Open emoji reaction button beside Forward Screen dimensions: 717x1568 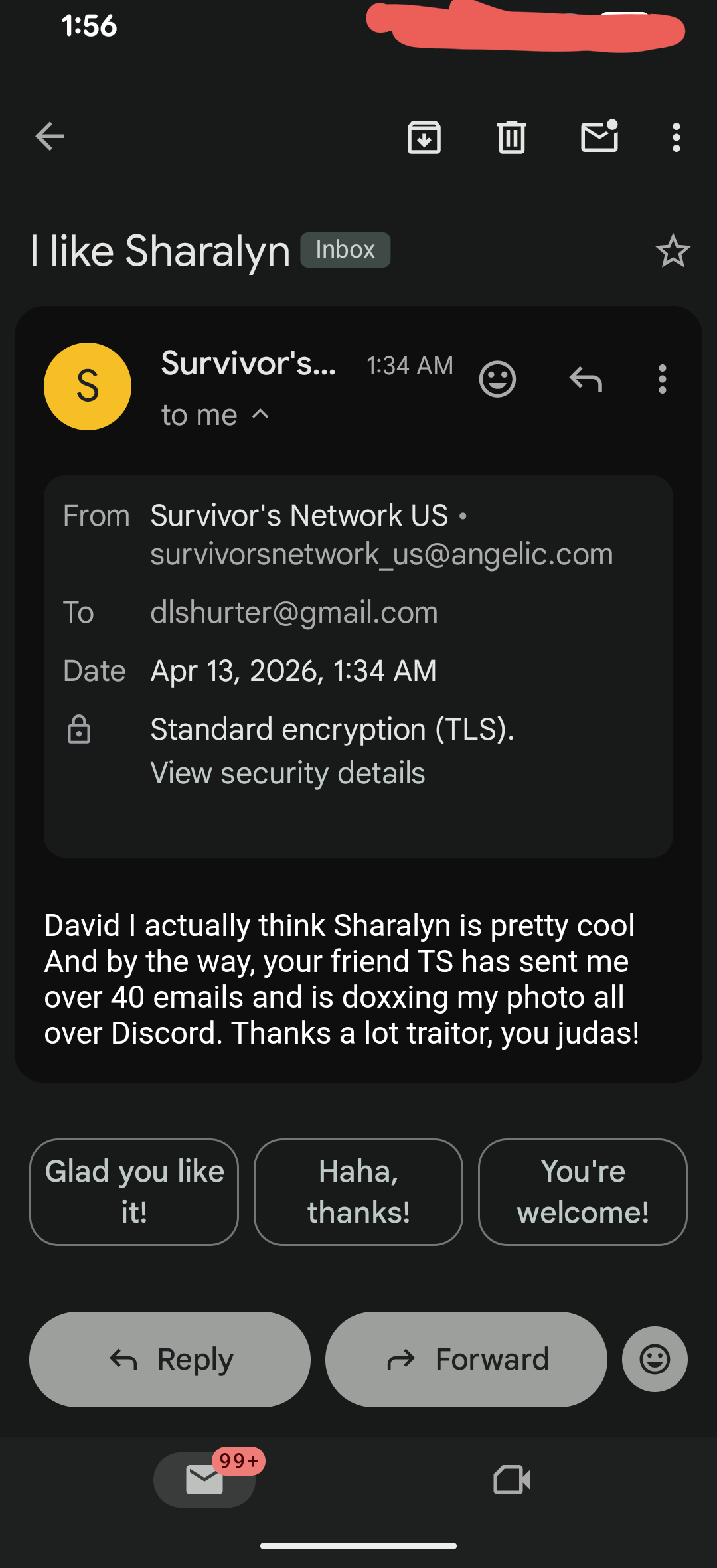(x=655, y=1360)
